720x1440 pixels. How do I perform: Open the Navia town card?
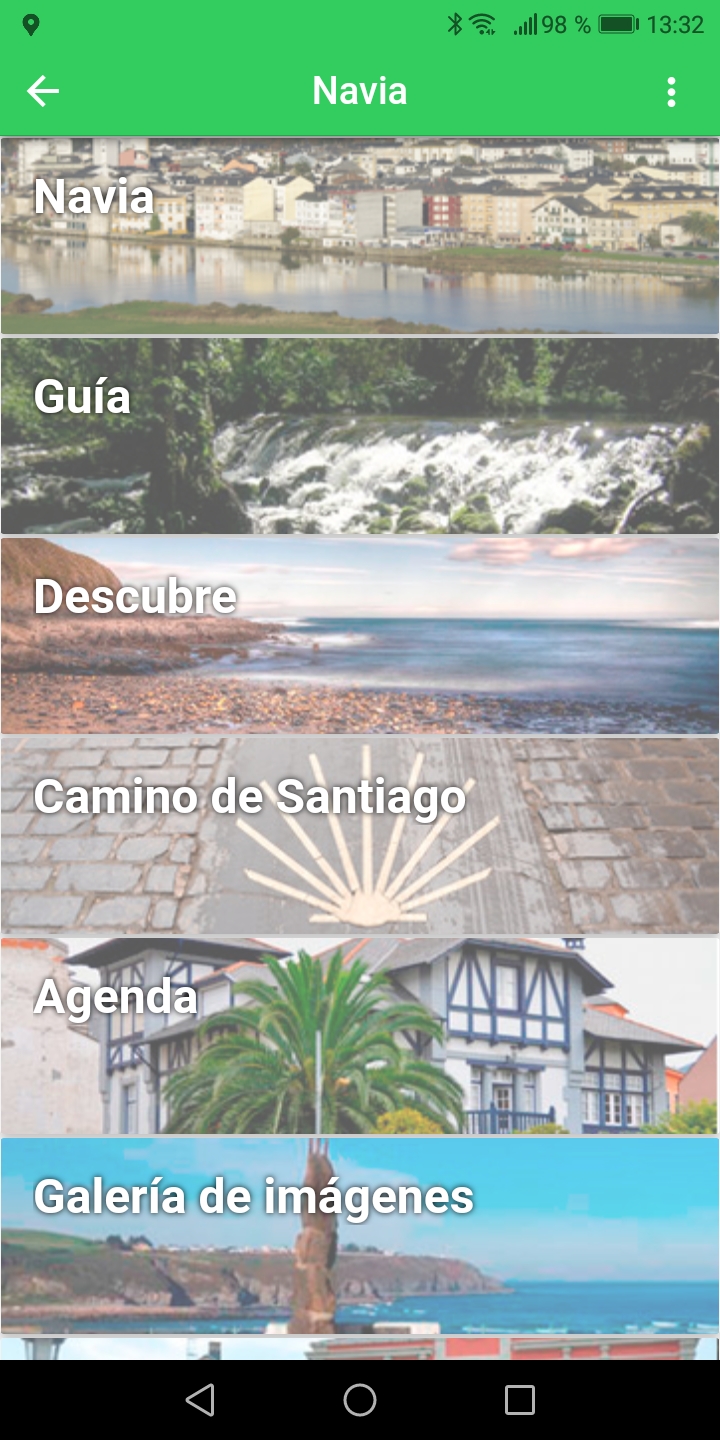(360, 236)
